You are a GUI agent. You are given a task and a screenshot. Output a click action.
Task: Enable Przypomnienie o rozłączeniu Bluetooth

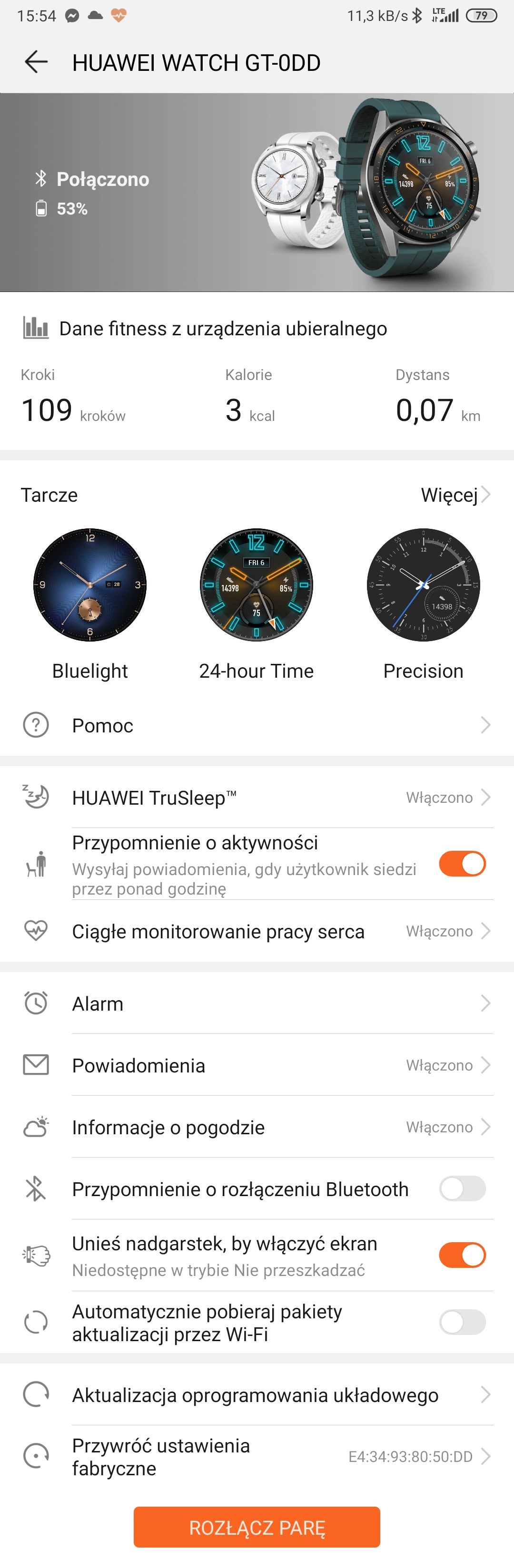(462, 1189)
